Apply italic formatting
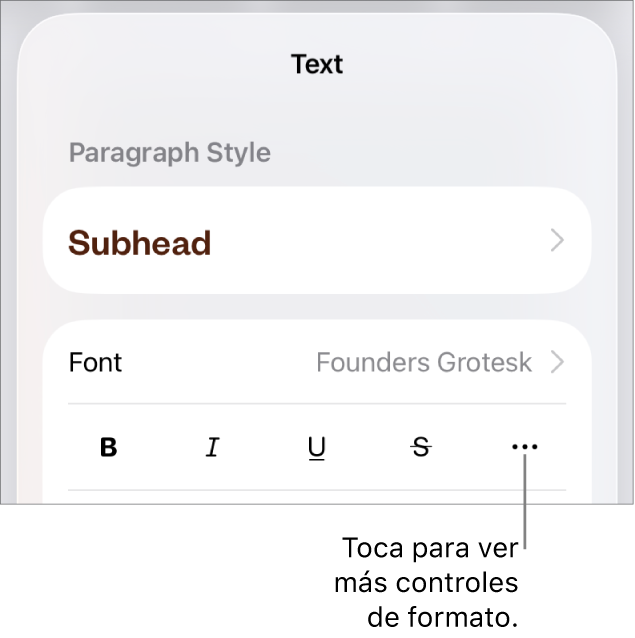635x638 pixels. coord(212,448)
